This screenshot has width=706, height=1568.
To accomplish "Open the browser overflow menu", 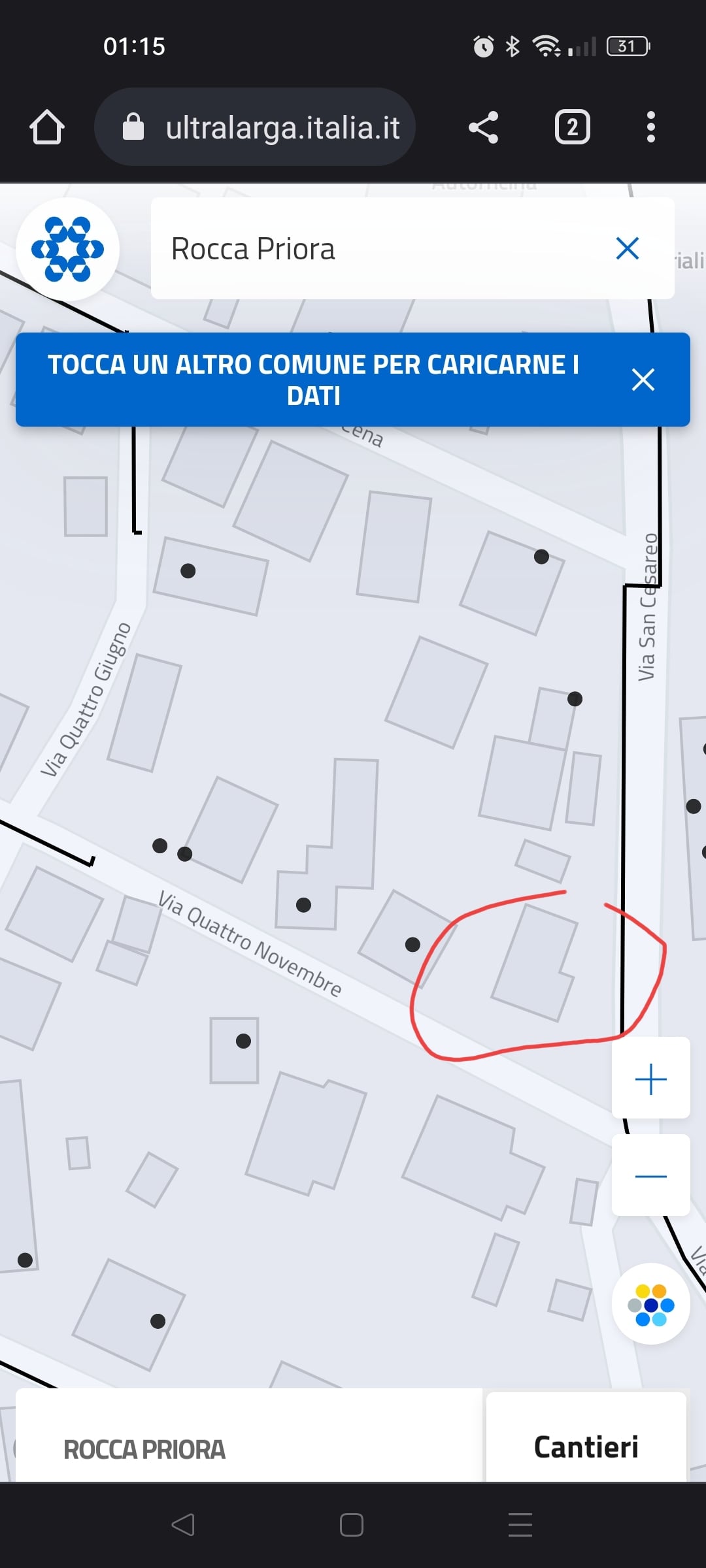I will click(650, 127).
